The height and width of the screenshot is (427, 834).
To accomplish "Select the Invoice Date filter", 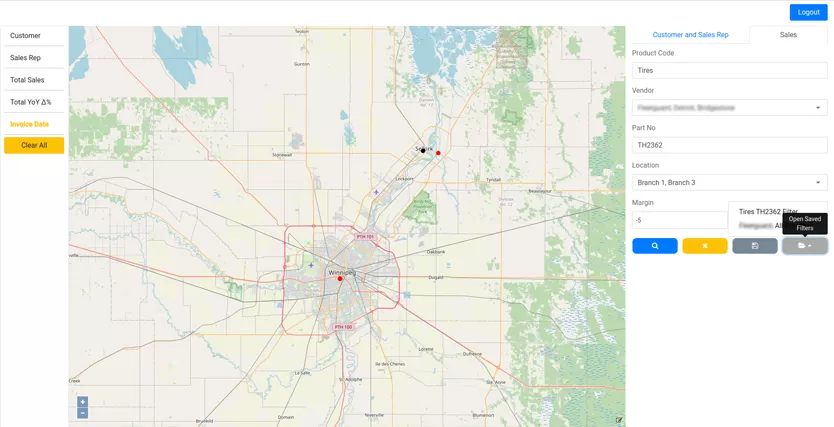I will [34, 124].
